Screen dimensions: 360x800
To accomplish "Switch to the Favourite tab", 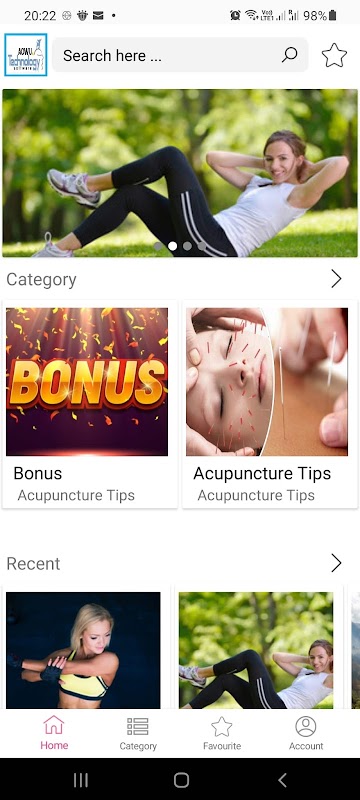I will (222, 733).
